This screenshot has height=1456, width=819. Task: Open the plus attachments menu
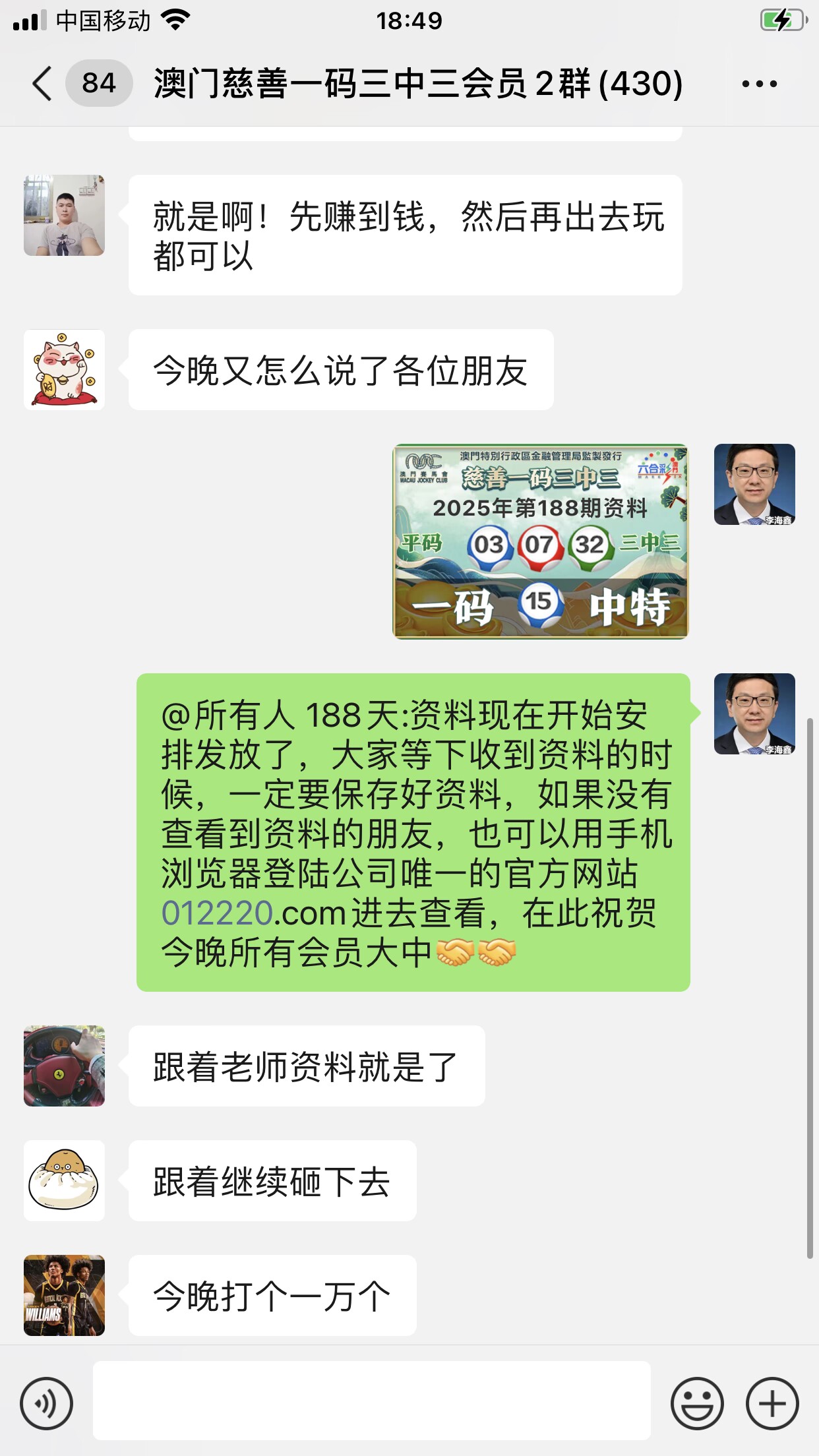coord(772,1403)
